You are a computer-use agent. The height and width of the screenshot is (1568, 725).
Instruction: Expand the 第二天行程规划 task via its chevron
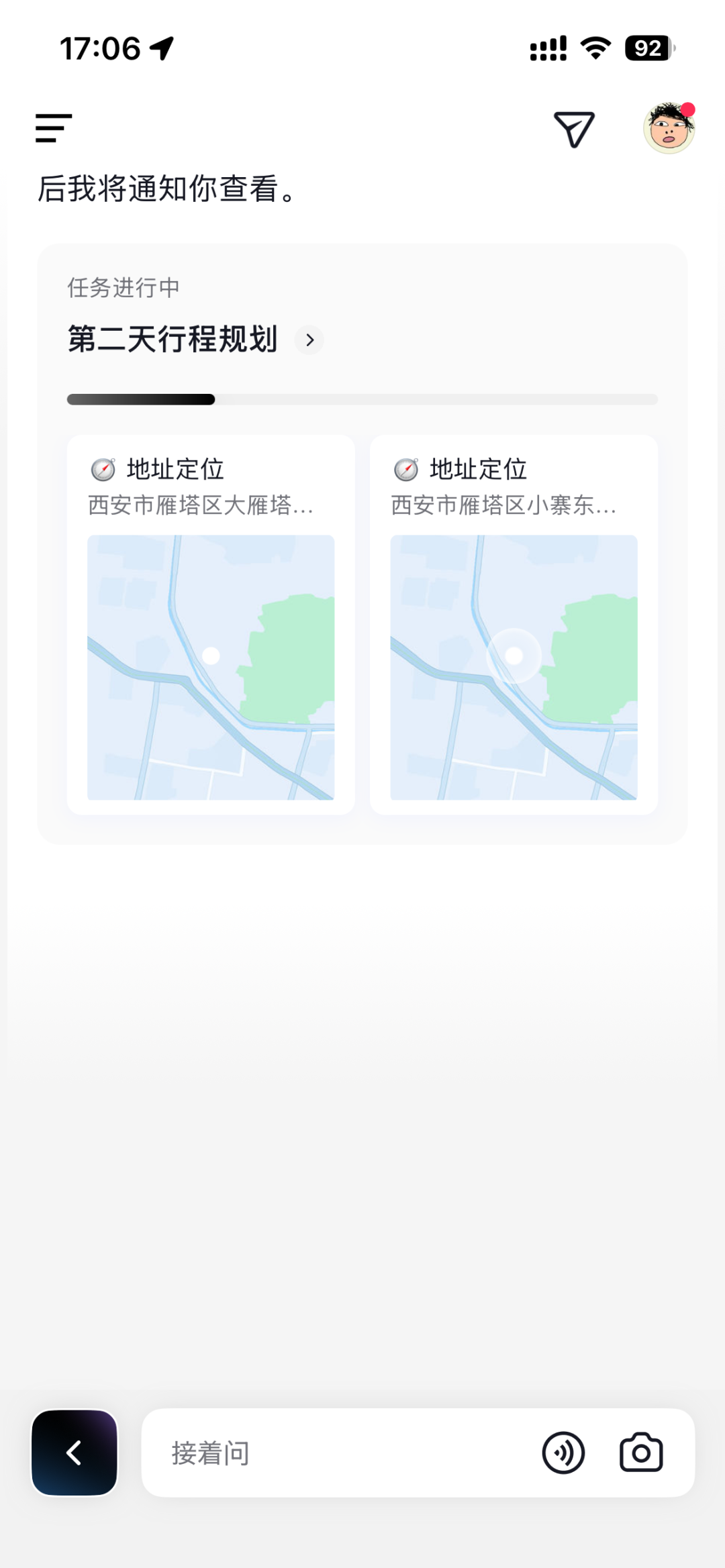click(x=309, y=340)
